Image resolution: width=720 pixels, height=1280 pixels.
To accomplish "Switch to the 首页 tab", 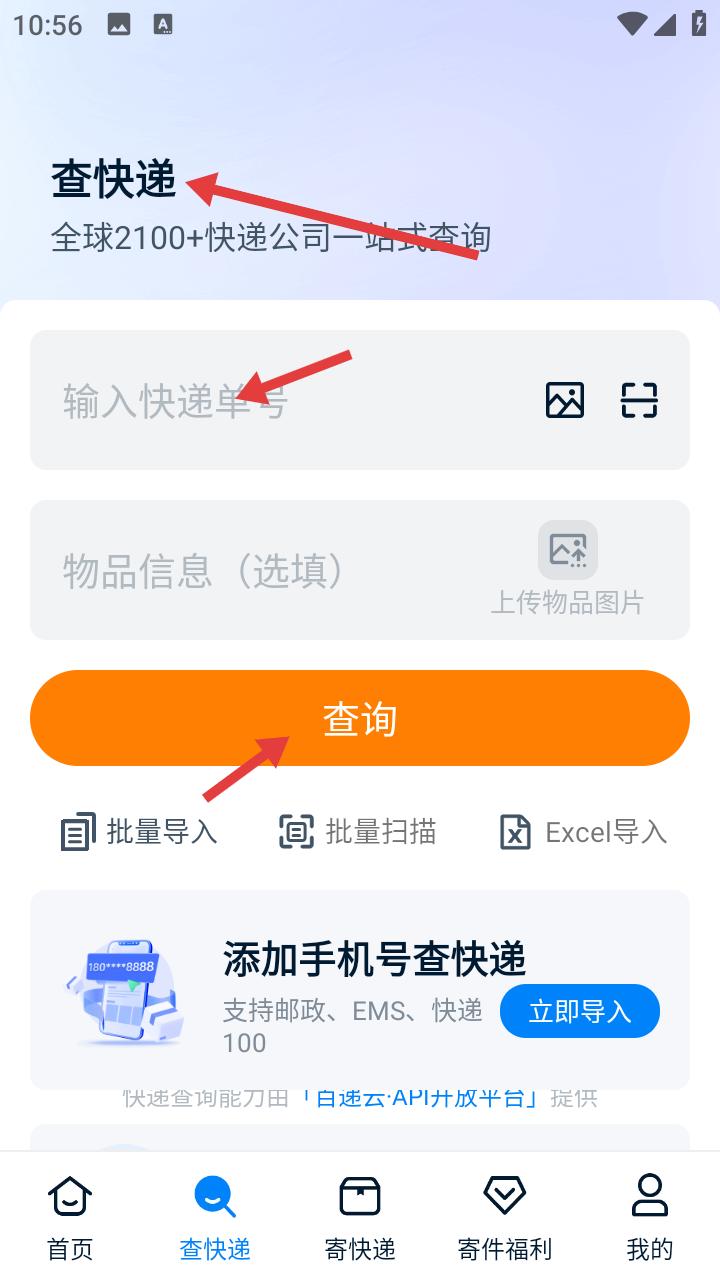I will [70, 1217].
